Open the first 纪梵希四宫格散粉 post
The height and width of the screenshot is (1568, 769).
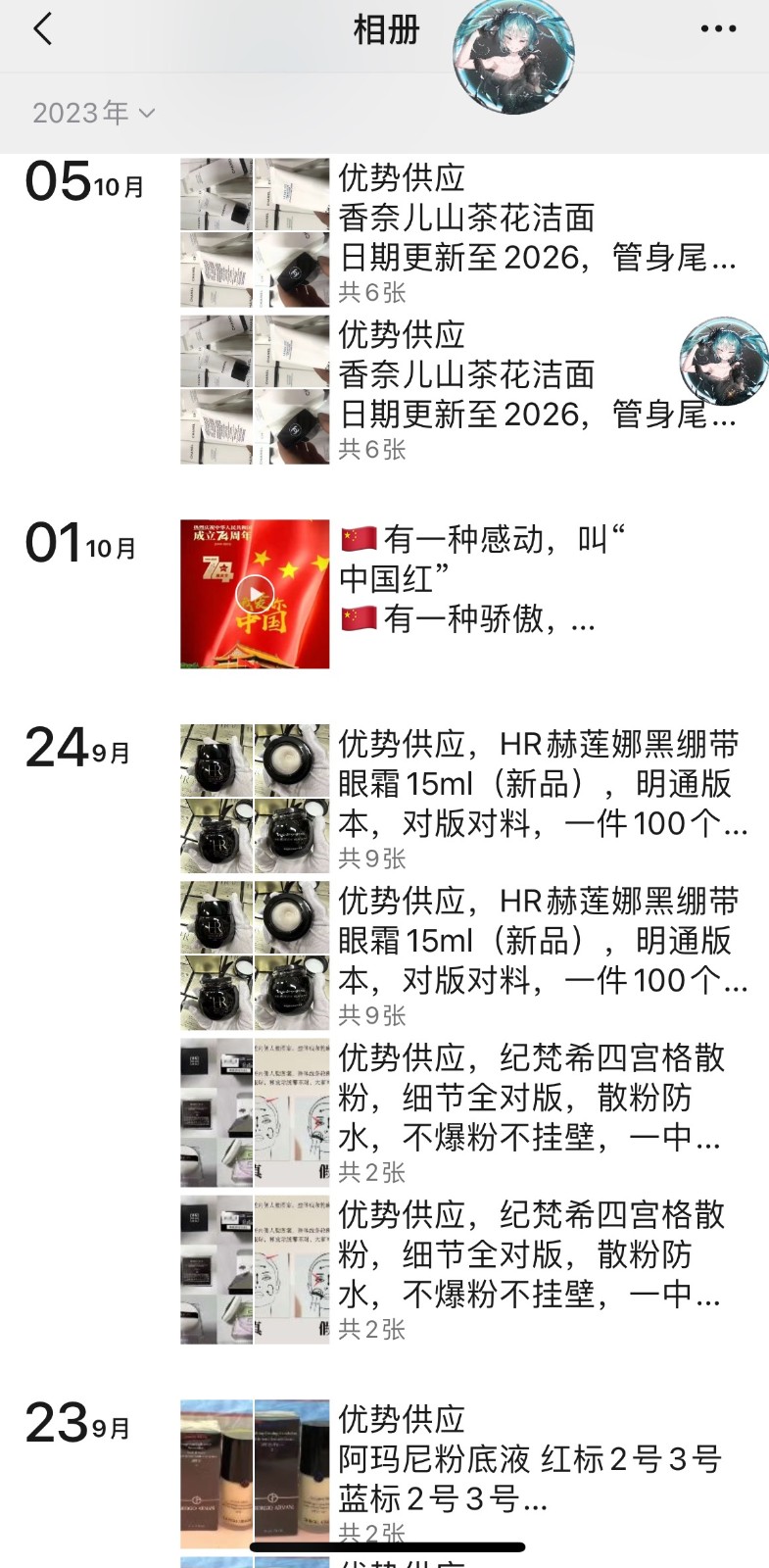[x=460, y=1110]
